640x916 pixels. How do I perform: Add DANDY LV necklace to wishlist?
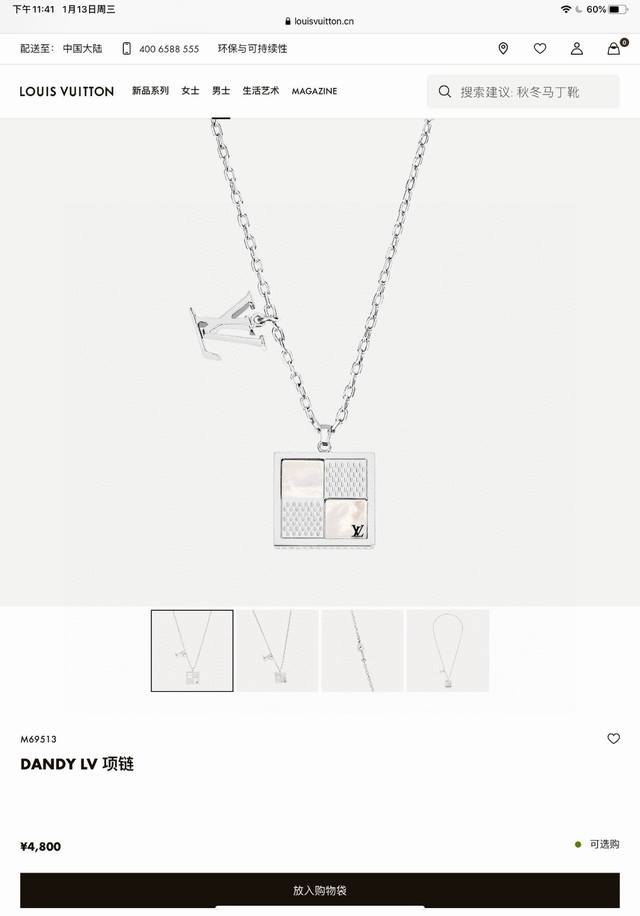pyautogui.click(x=613, y=739)
